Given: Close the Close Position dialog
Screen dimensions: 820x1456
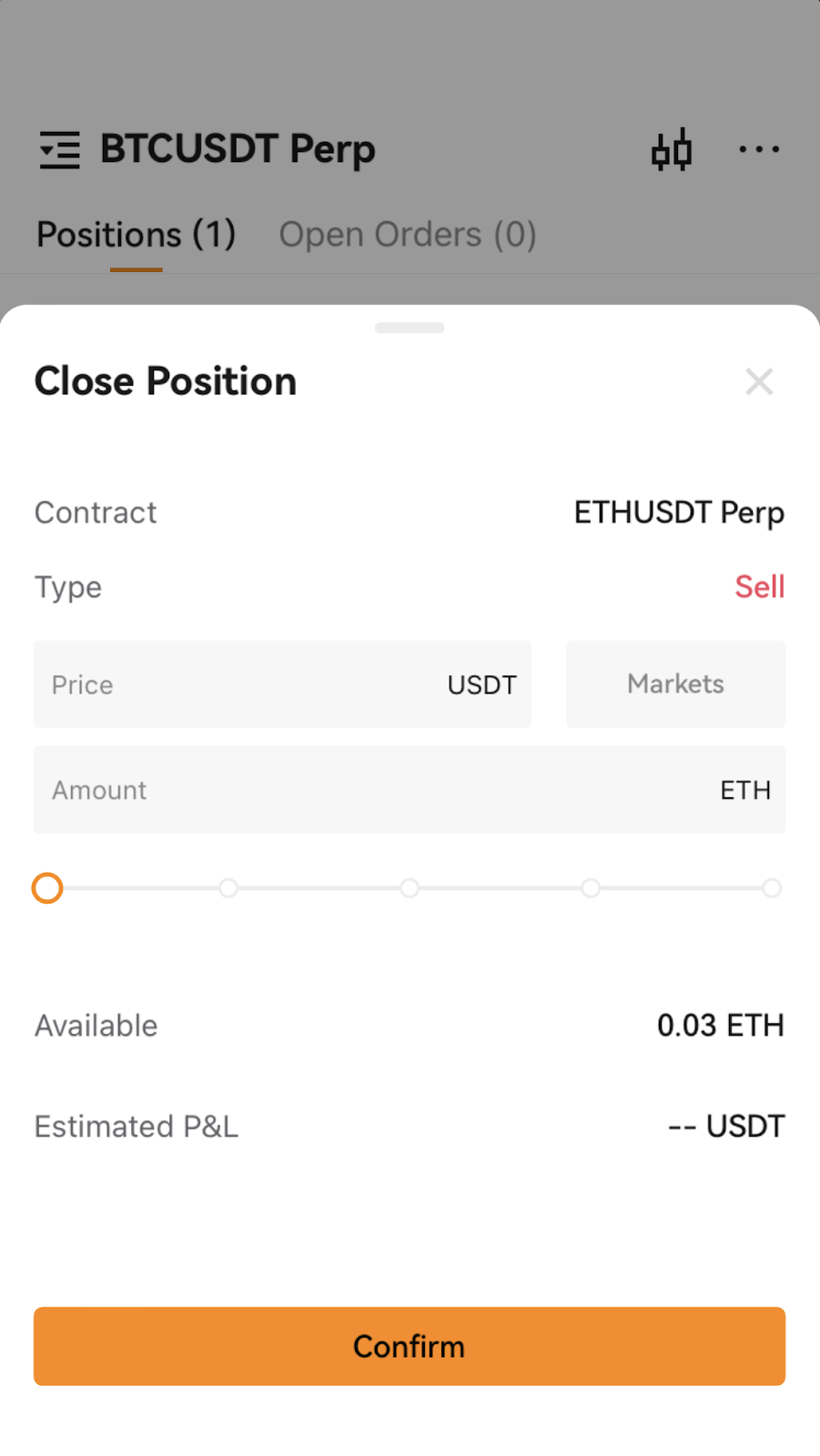Looking at the screenshot, I should 759,381.
